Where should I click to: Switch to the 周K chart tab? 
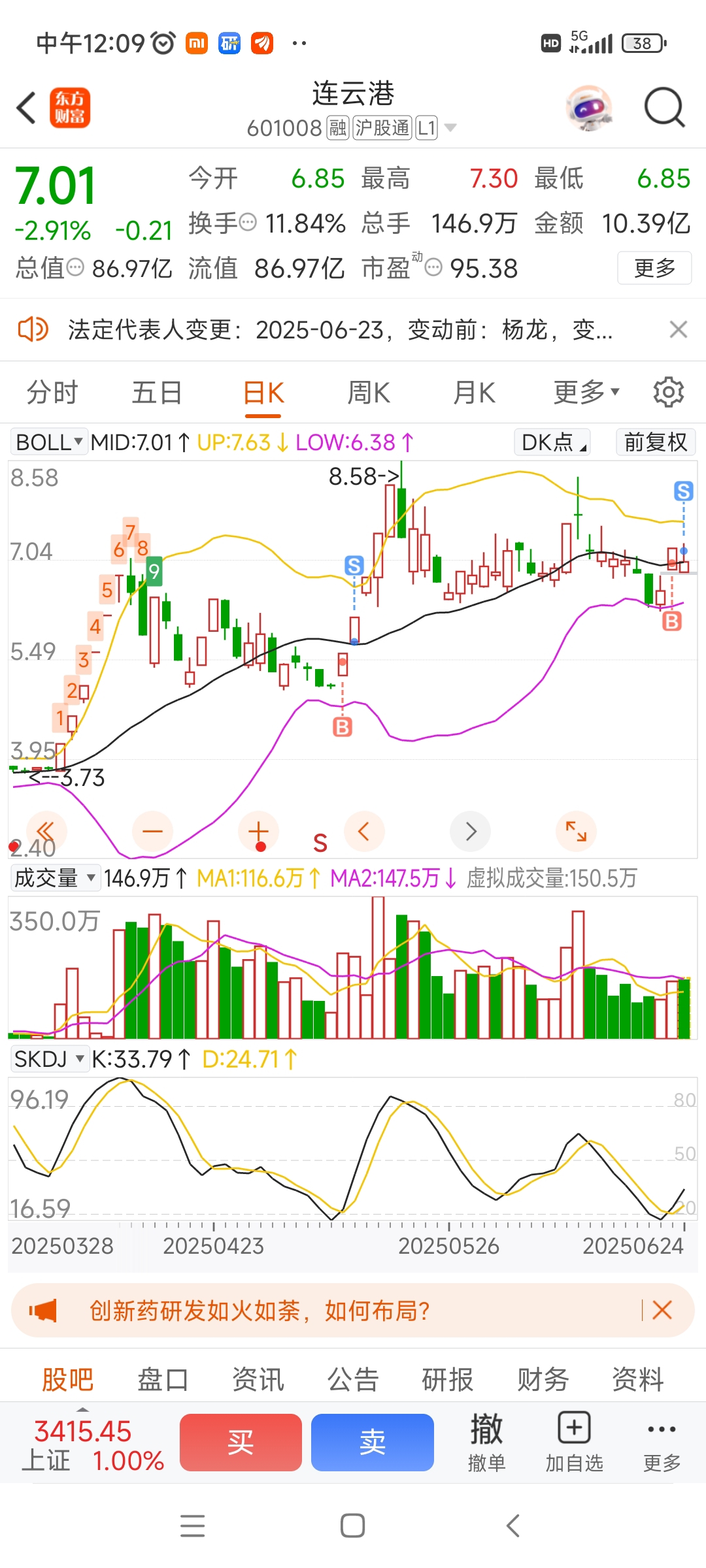[x=369, y=393]
